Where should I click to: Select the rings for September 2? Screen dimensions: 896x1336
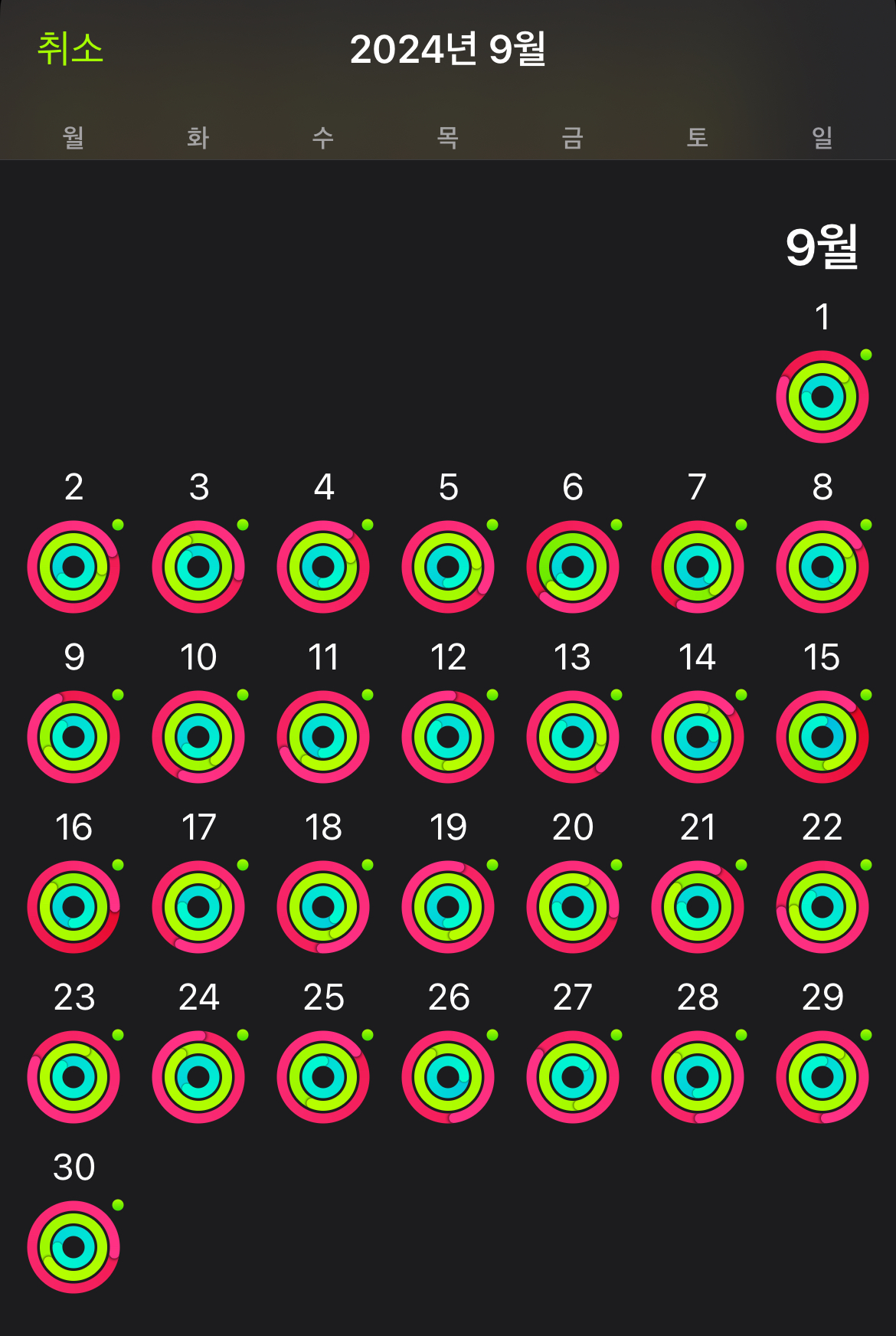pos(74,567)
